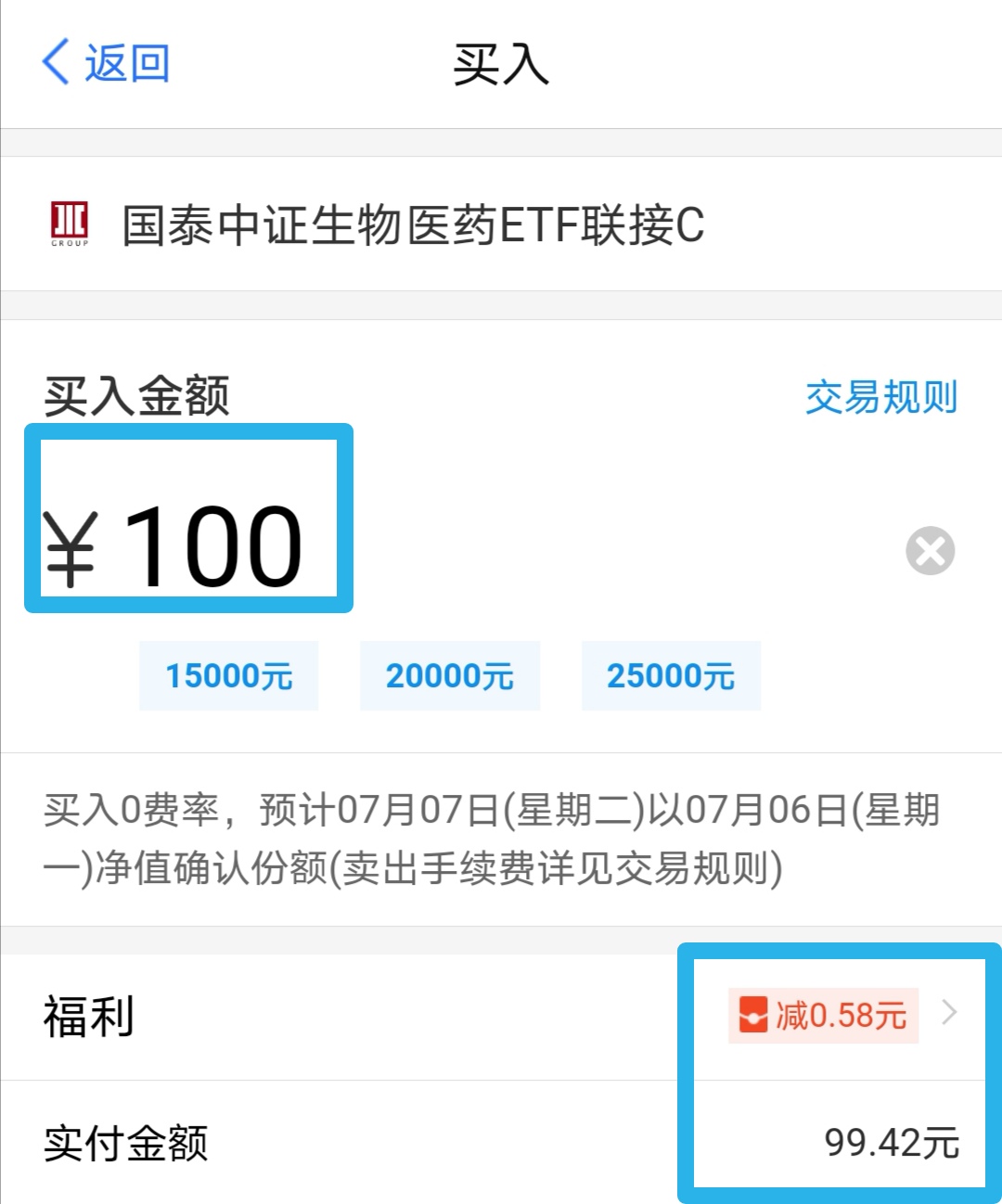The height and width of the screenshot is (1204, 1002).
Task: Open the 减0.58元 discount badge
Action: click(821, 1016)
